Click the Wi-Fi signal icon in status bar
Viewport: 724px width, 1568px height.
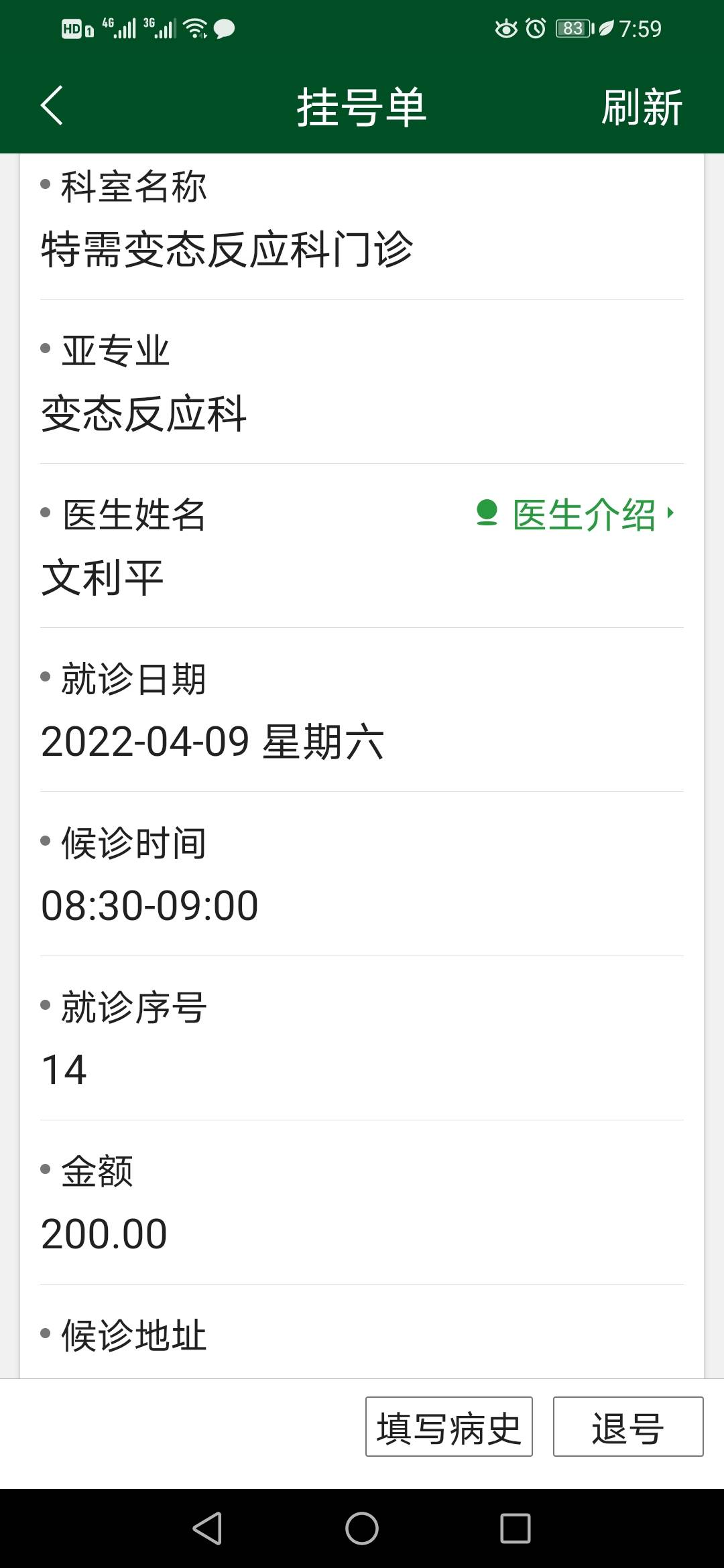click(196, 28)
